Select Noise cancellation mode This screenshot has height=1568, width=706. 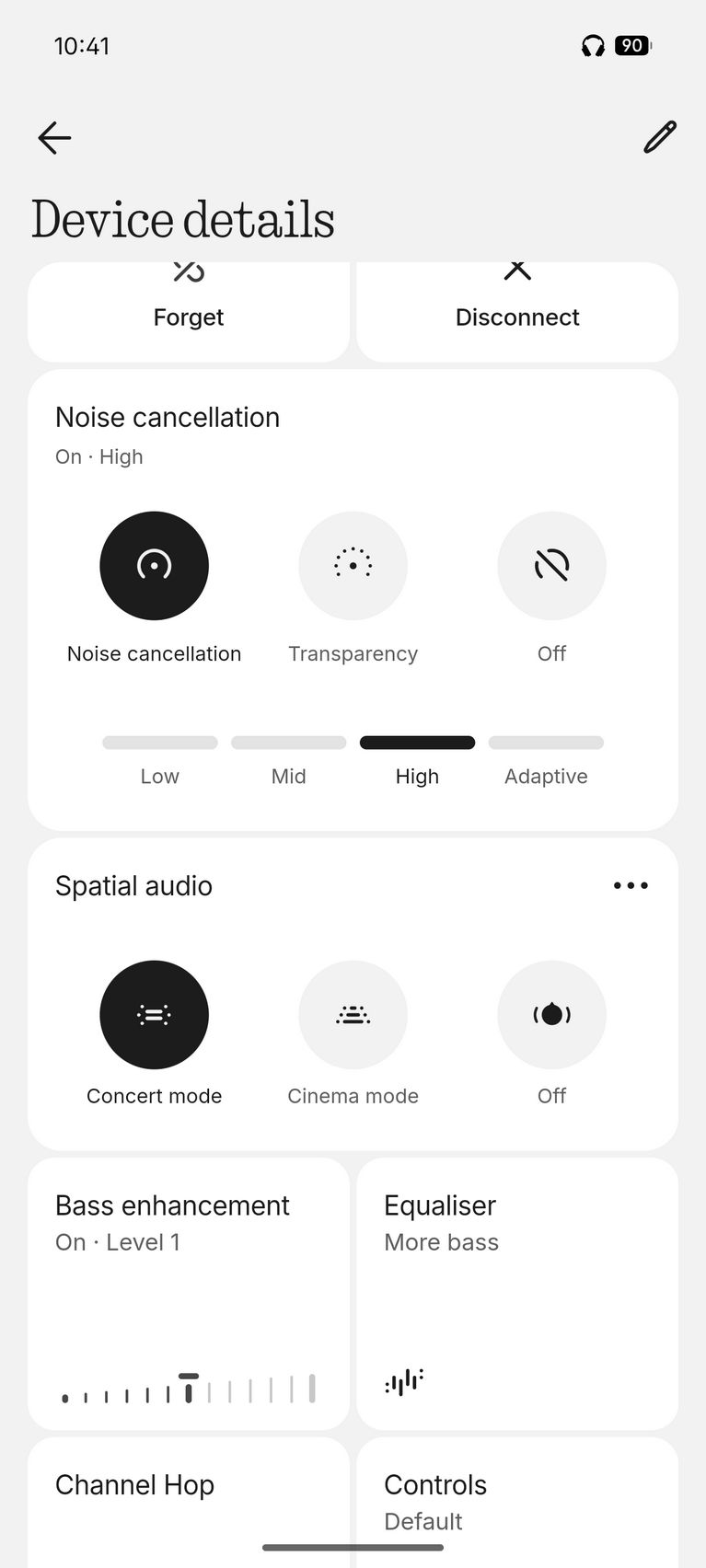click(x=155, y=566)
